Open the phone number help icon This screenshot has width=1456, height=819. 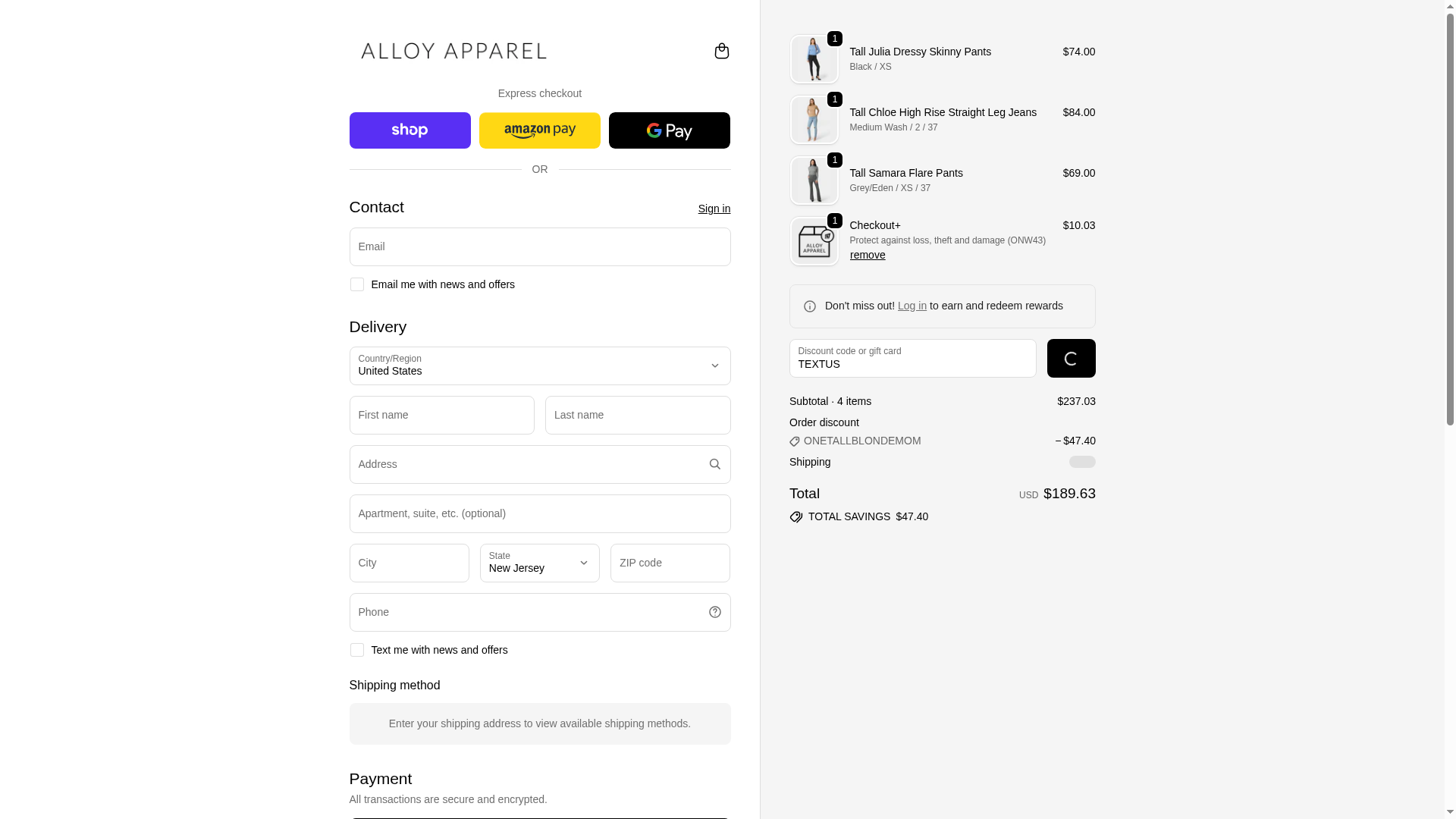pyautogui.click(x=714, y=612)
